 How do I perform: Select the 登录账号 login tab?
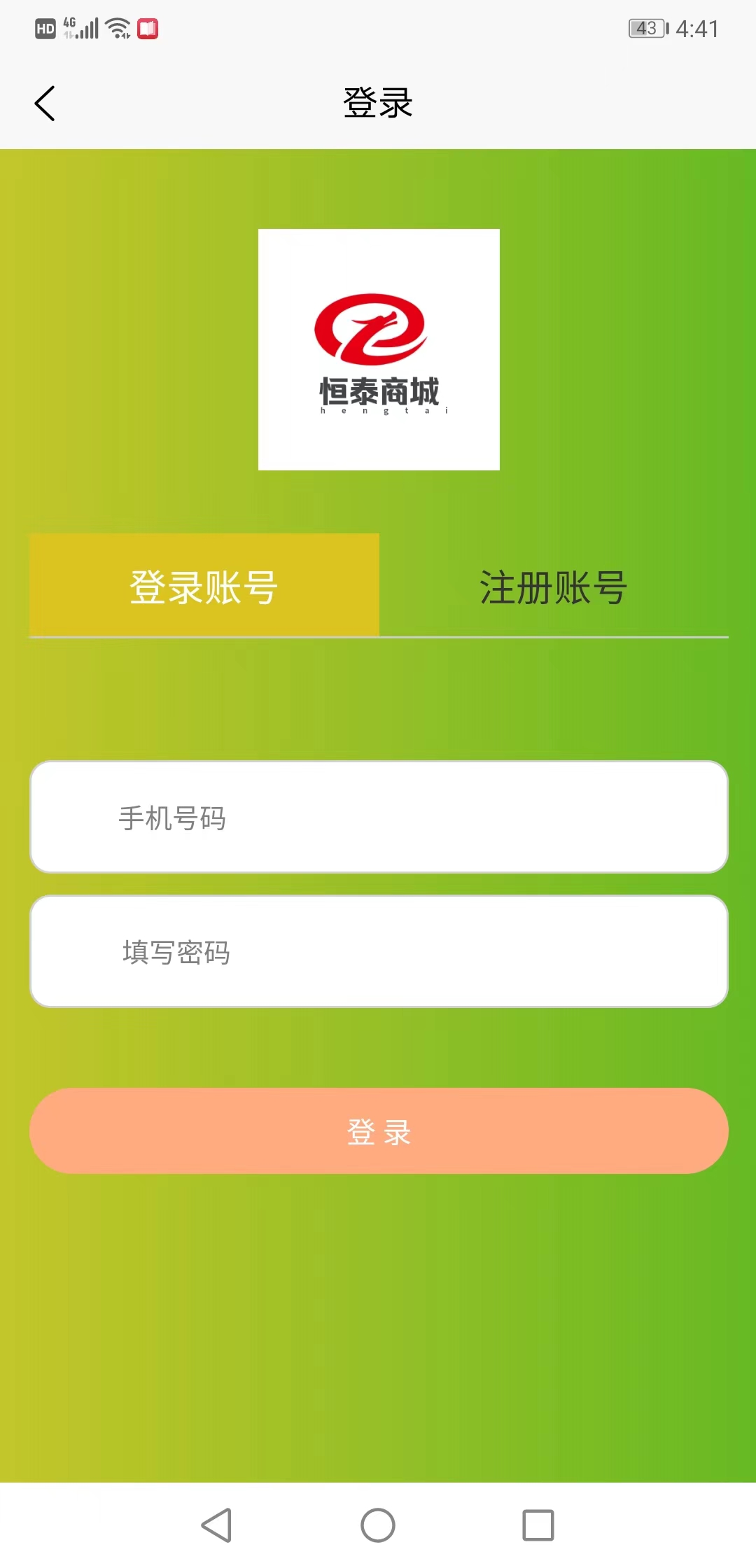click(x=203, y=588)
